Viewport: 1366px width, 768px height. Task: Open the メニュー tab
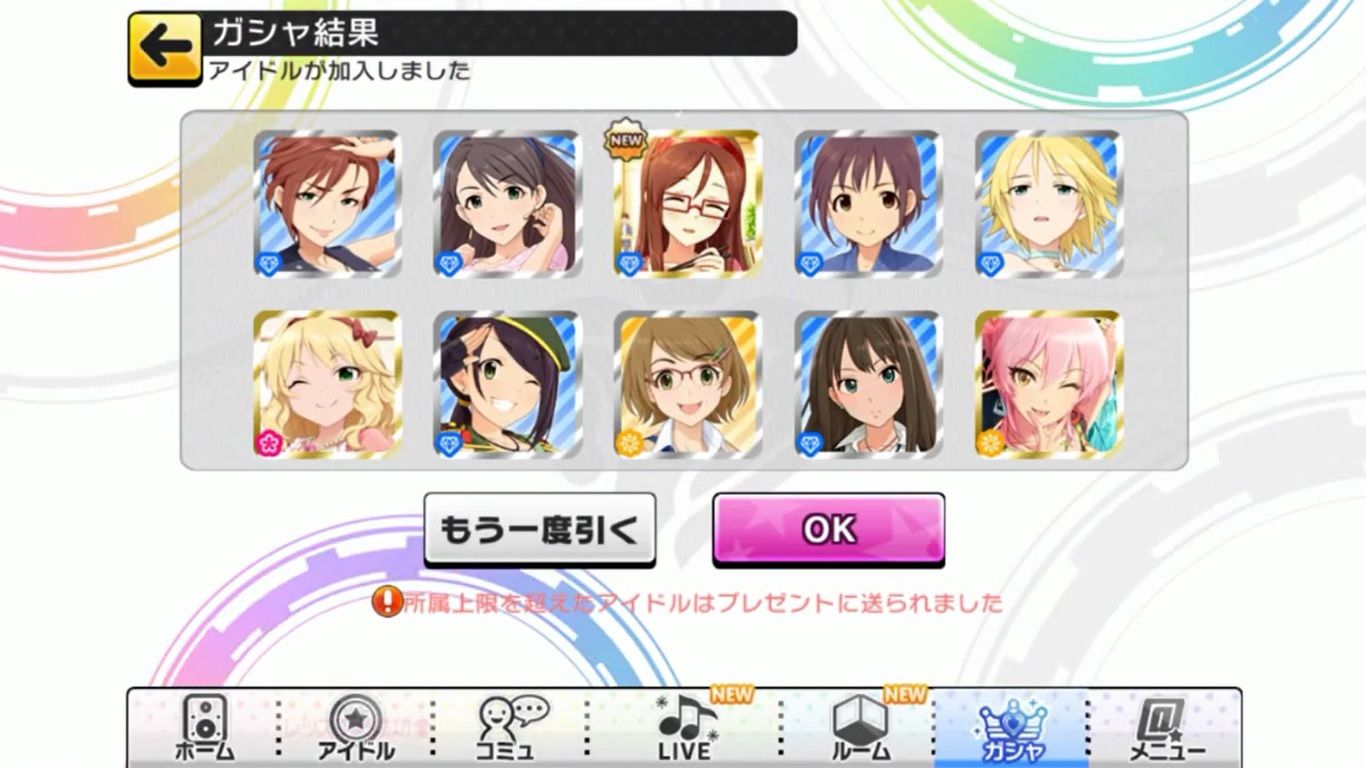1166,729
